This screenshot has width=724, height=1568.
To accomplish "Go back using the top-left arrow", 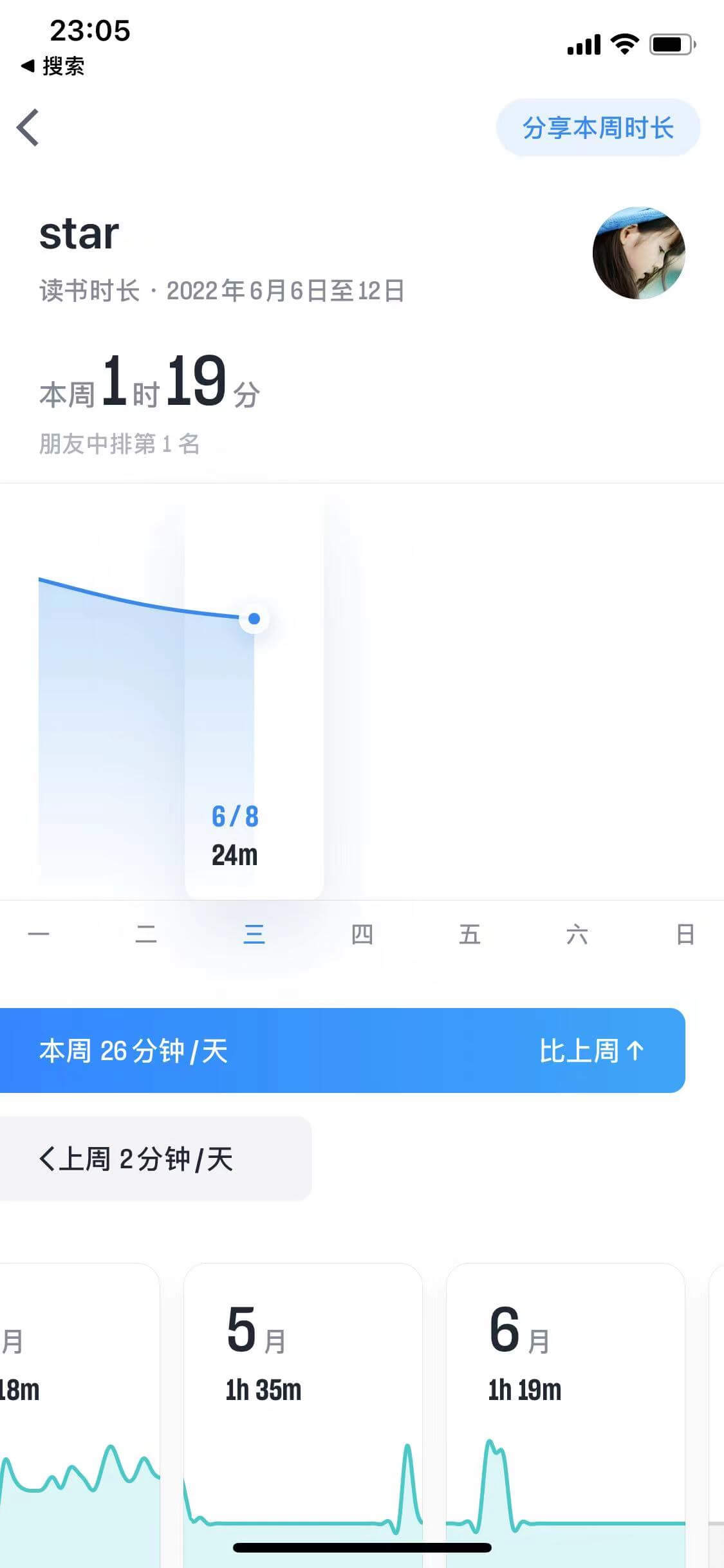I will pos(28,127).
